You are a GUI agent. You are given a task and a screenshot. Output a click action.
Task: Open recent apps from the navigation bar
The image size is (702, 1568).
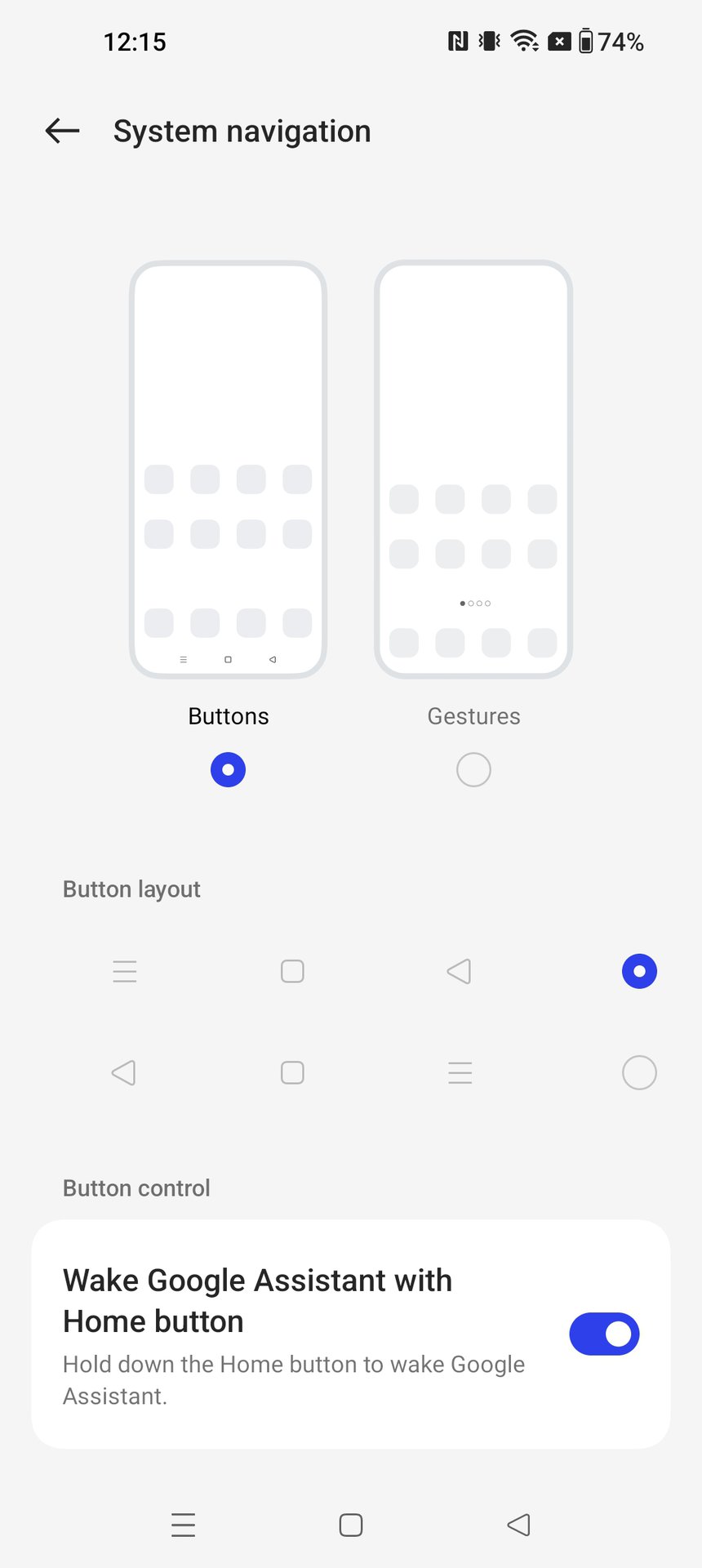pos(184,1525)
